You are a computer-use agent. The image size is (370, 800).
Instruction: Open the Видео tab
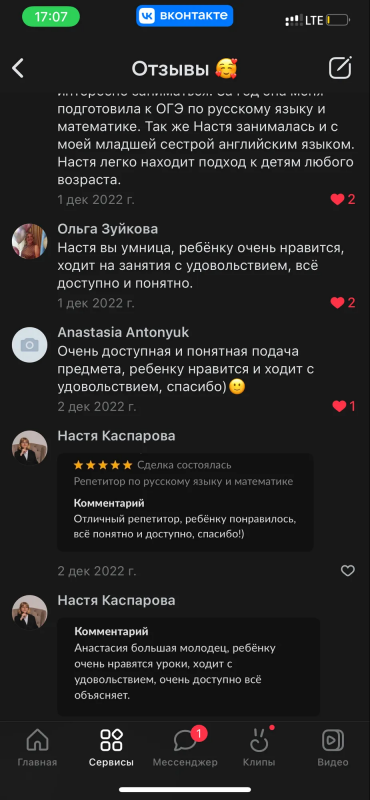(333, 748)
